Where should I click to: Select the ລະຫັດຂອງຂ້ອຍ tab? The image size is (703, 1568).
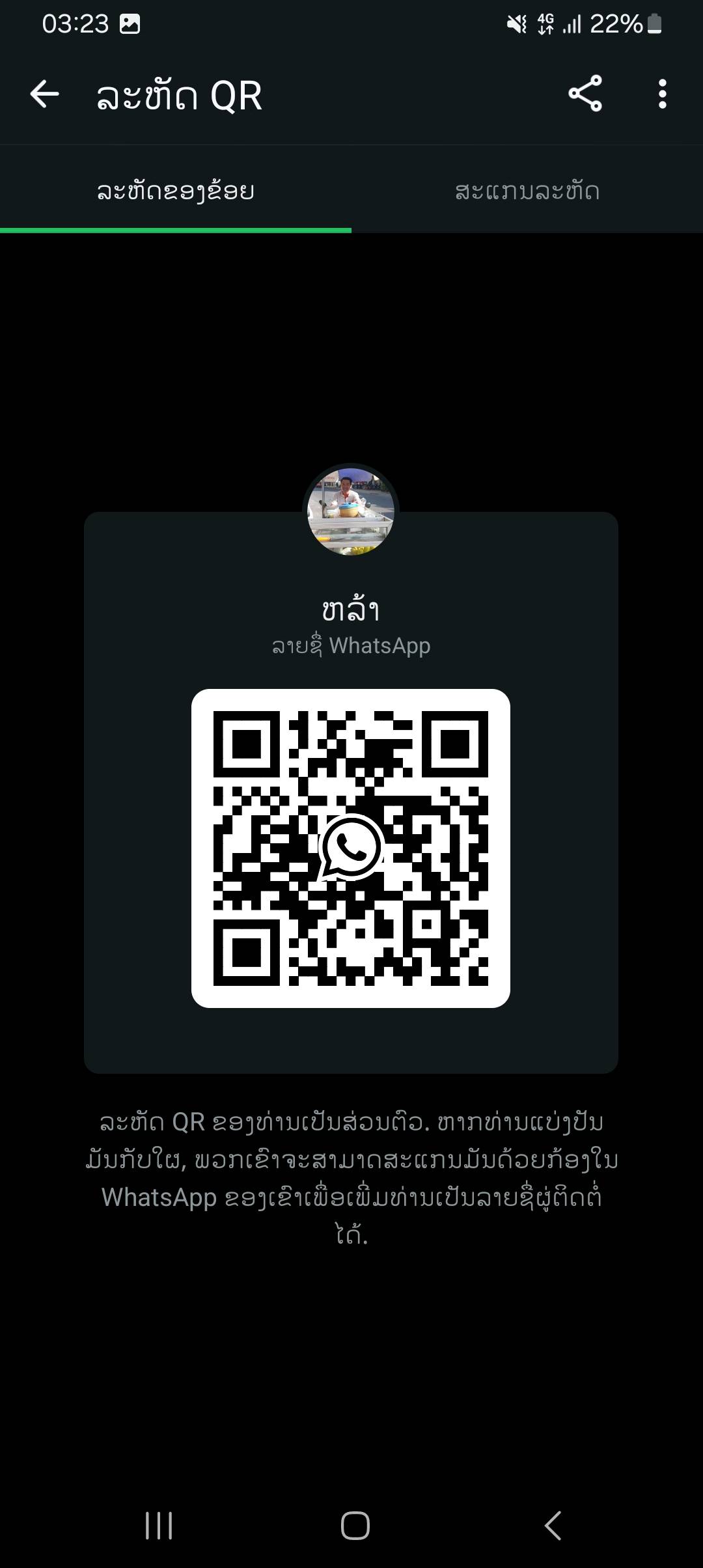tap(176, 191)
